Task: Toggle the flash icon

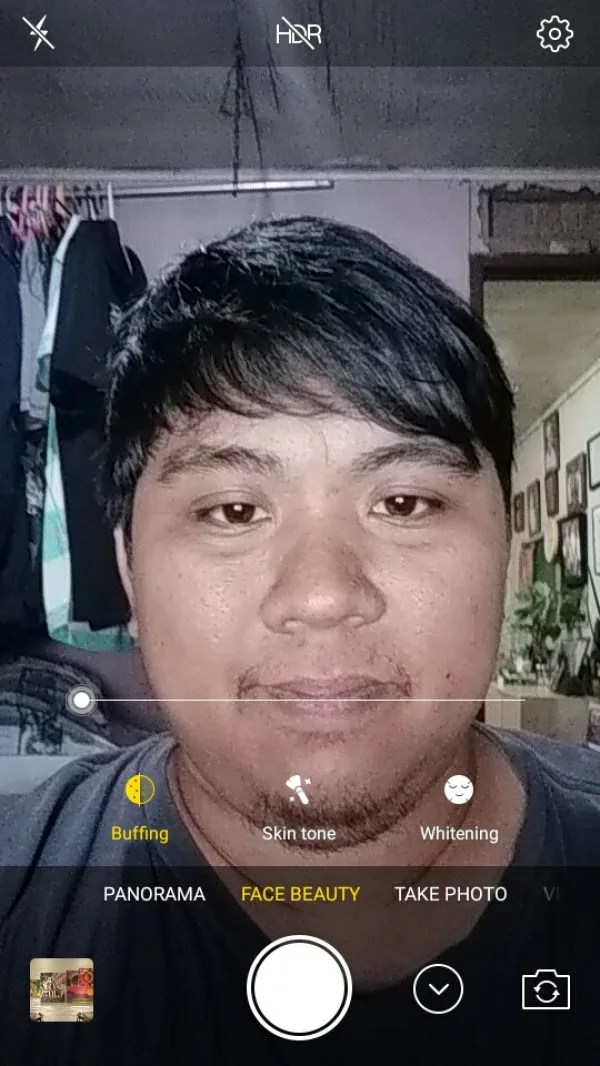Action: [x=38, y=33]
